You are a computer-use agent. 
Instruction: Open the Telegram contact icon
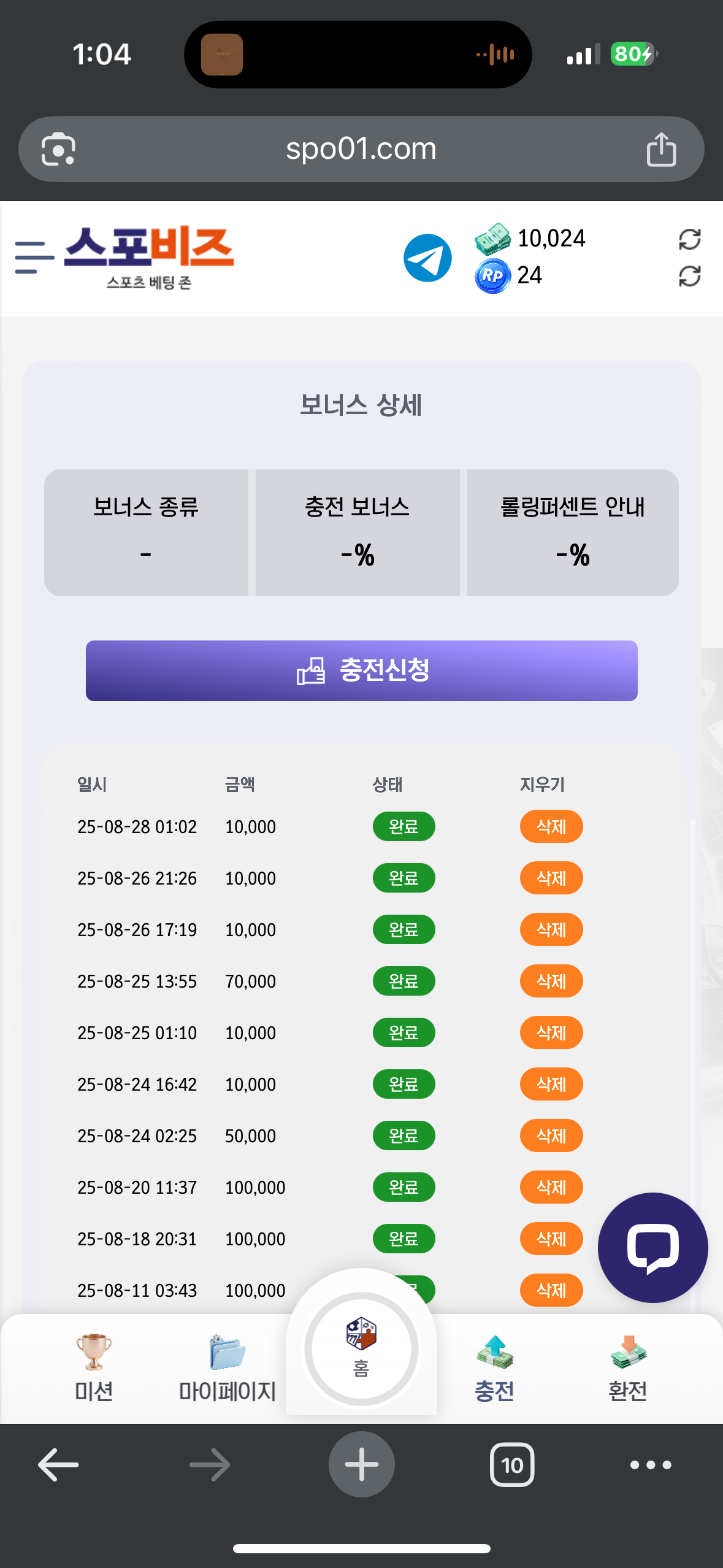click(427, 258)
